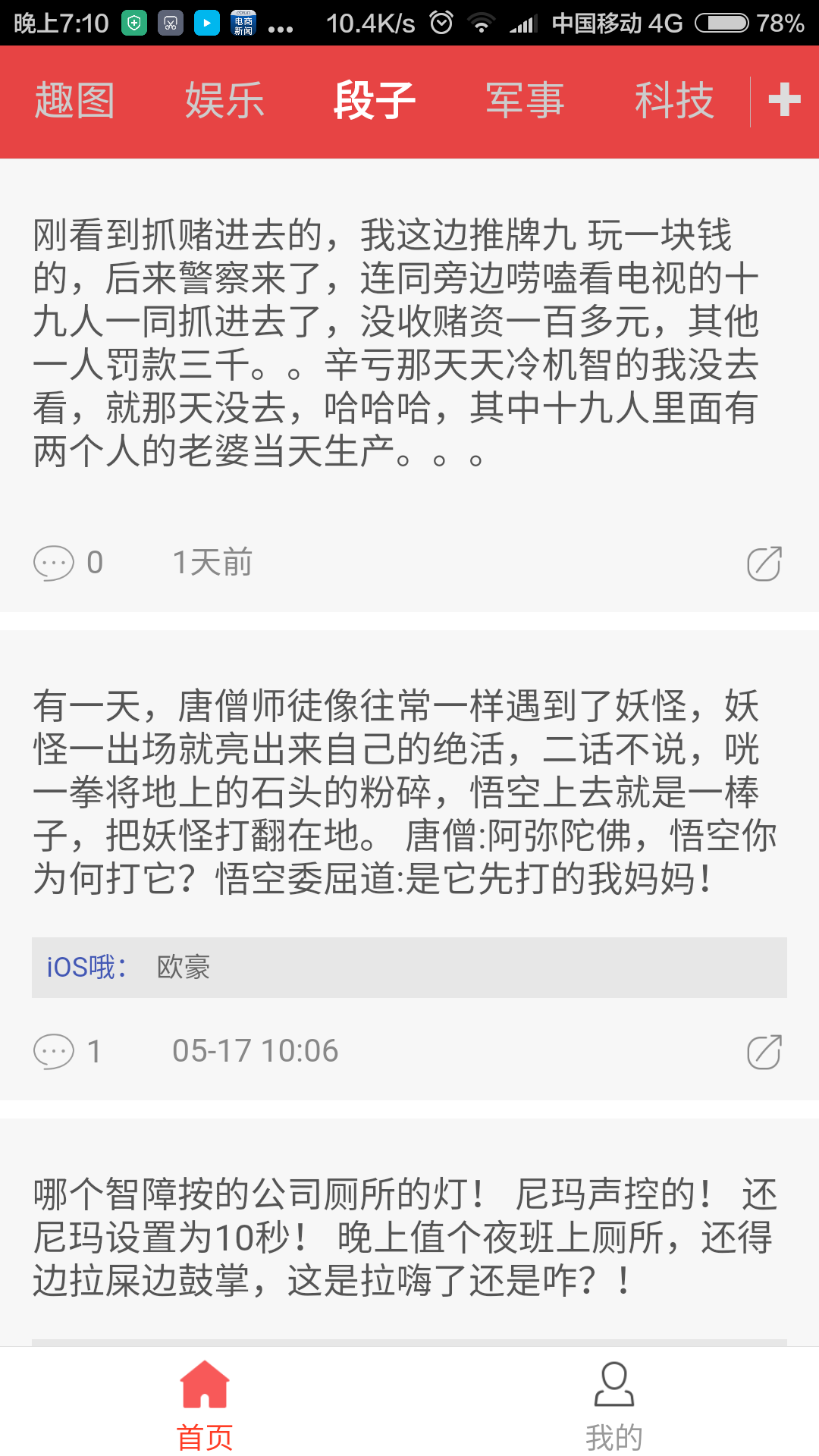Open comments on the 抓赌 joke

click(x=67, y=563)
